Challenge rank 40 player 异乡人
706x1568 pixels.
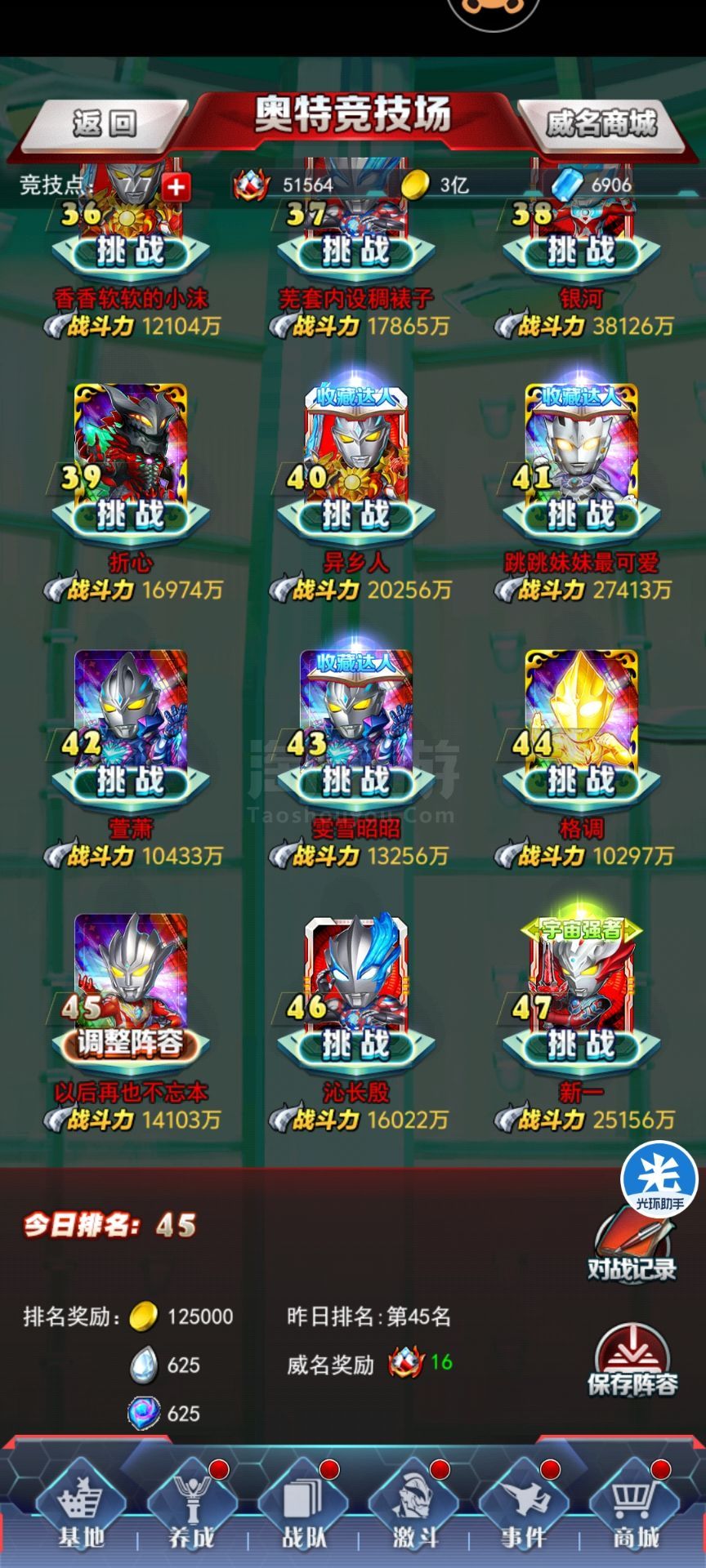pyautogui.click(x=355, y=516)
